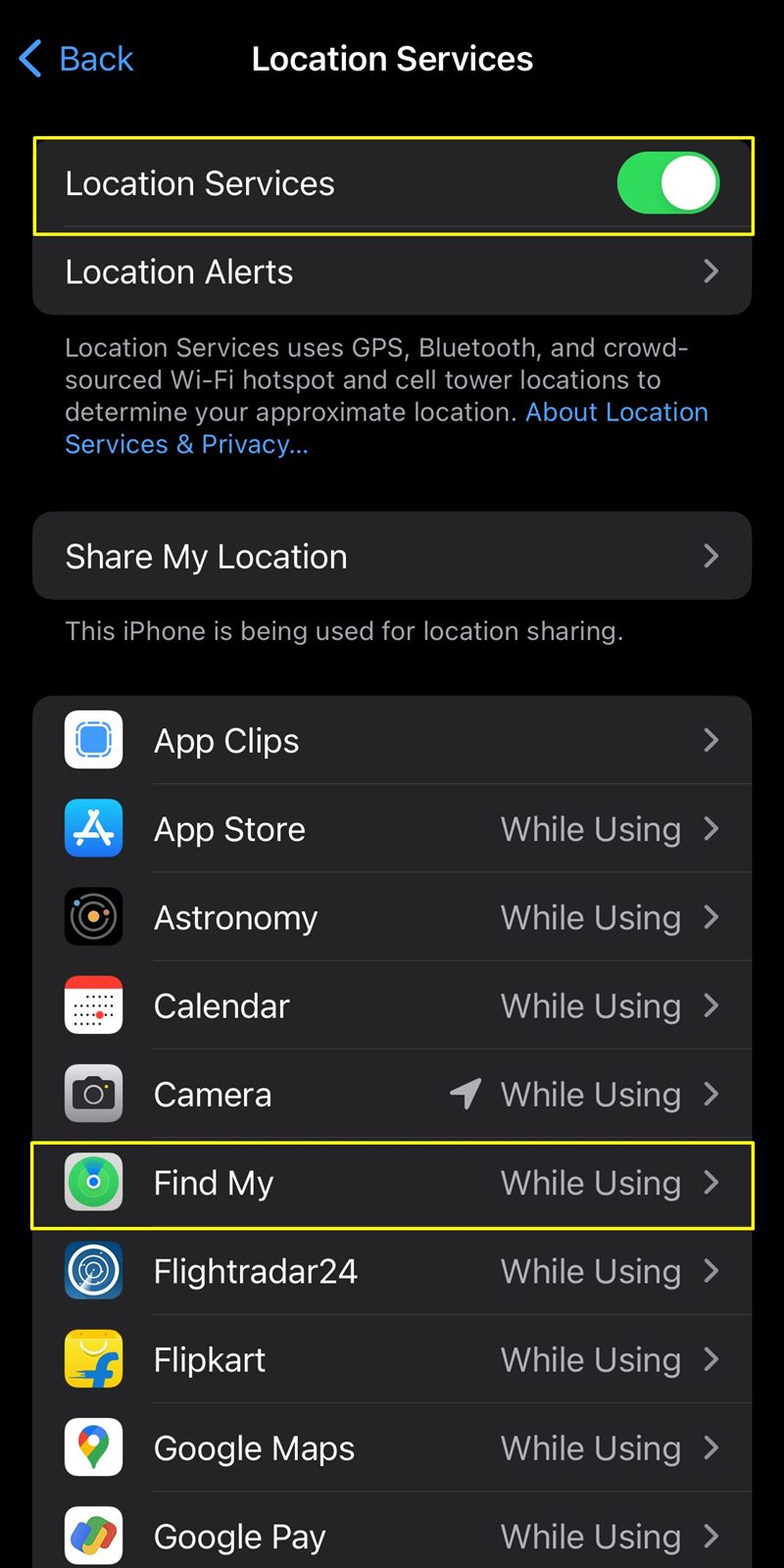Viewport: 784px width, 1568px height.
Task: Open Share My Location settings
Action: tap(392, 556)
